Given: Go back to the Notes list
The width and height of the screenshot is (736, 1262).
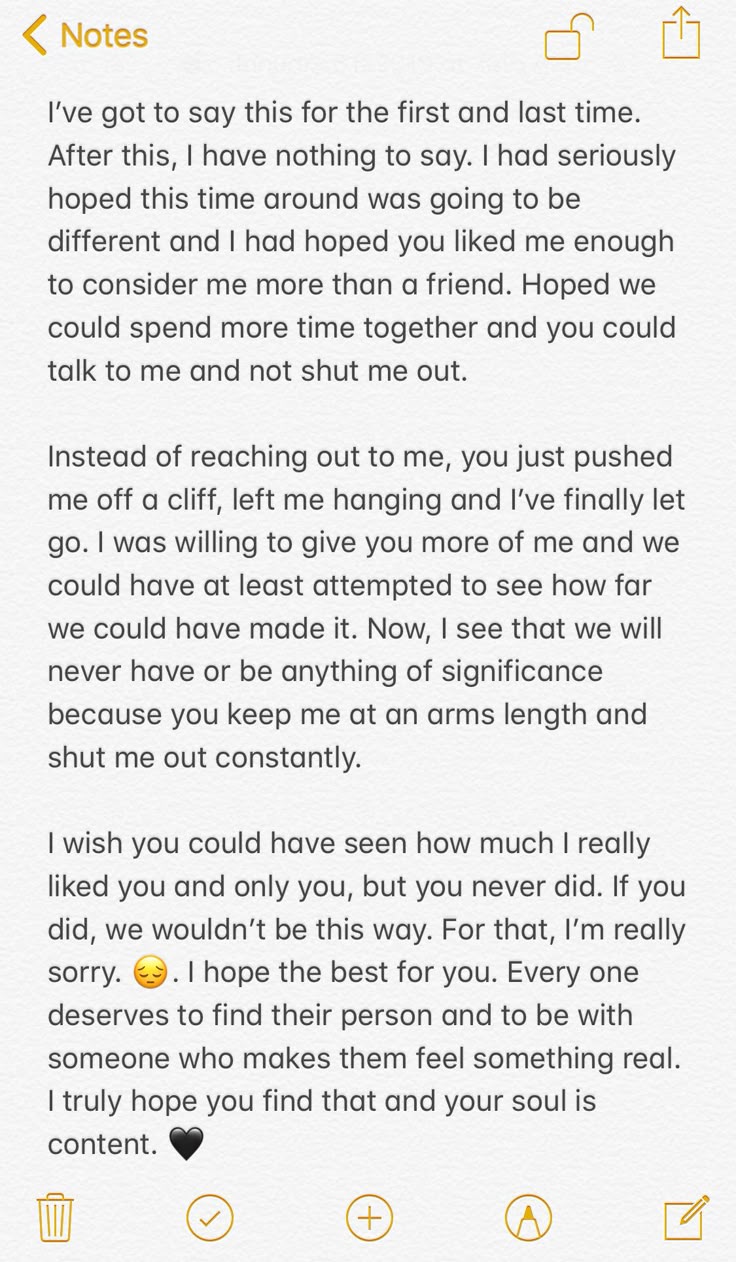Looking at the screenshot, I should pos(84,36).
